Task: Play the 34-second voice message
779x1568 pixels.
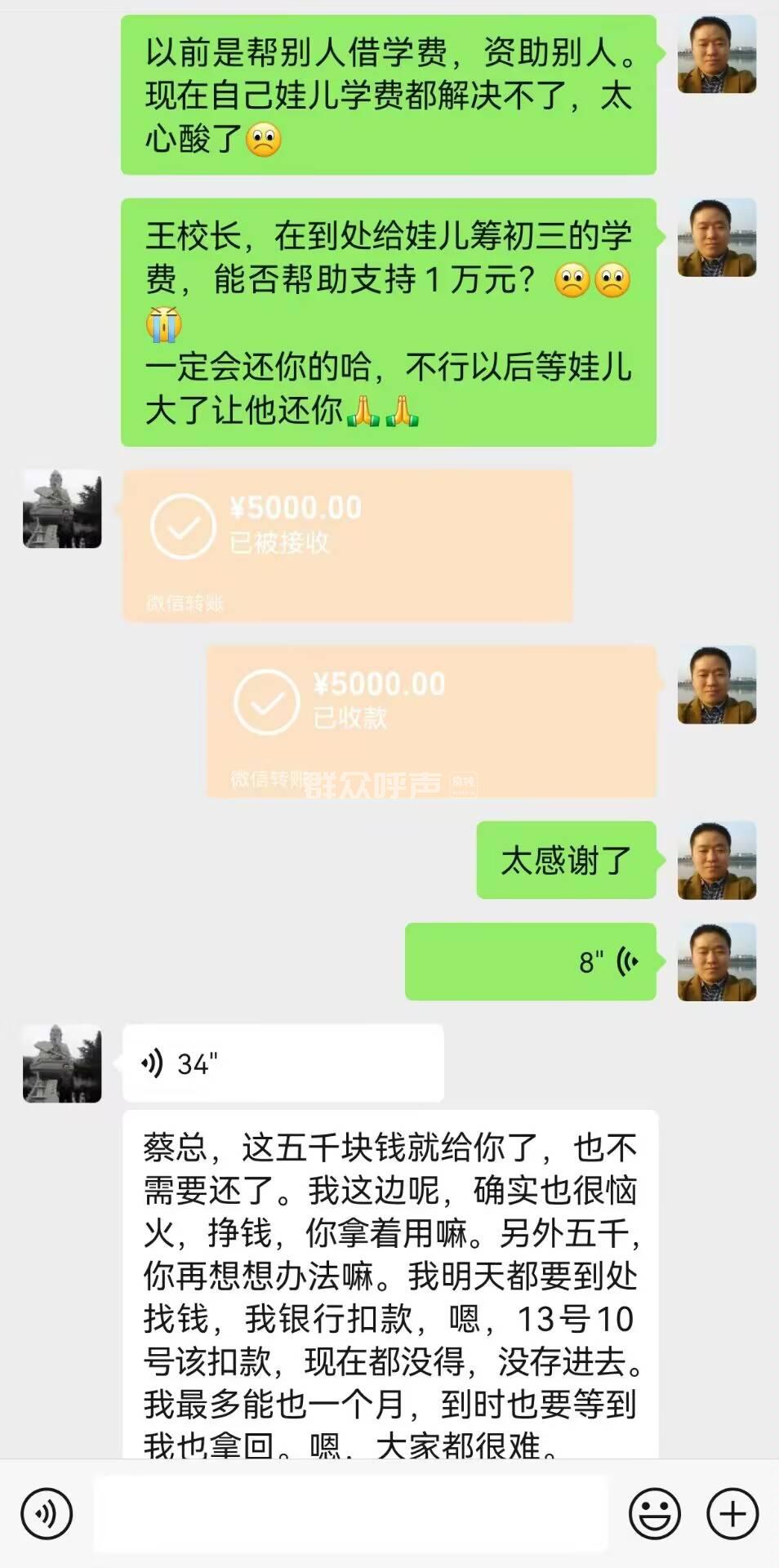Action: coord(283,1063)
